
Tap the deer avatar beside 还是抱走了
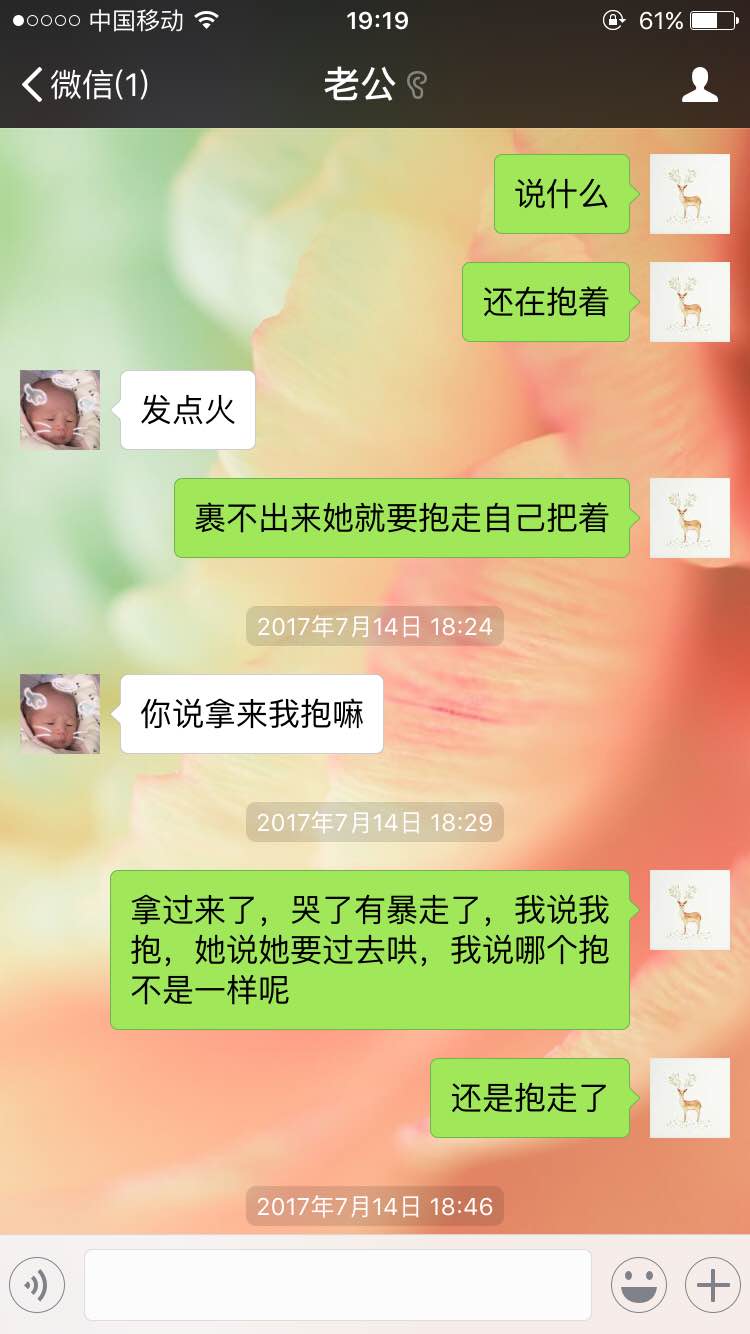coord(690,1098)
